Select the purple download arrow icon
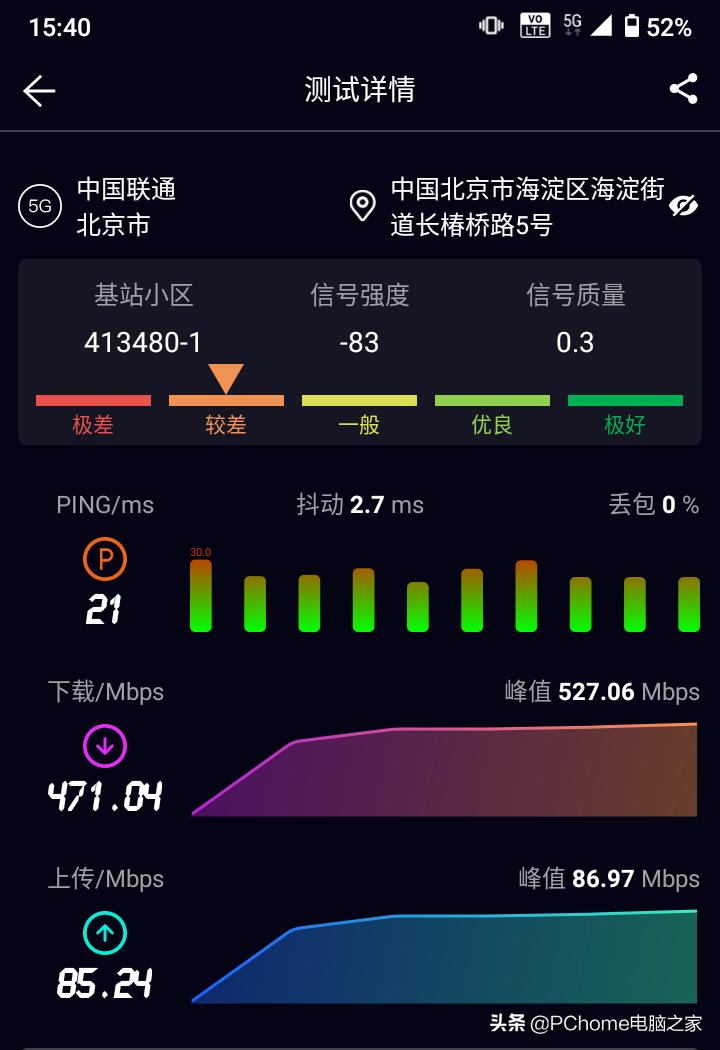Screen dimensions: 720x1050 [x=104, y=746]
